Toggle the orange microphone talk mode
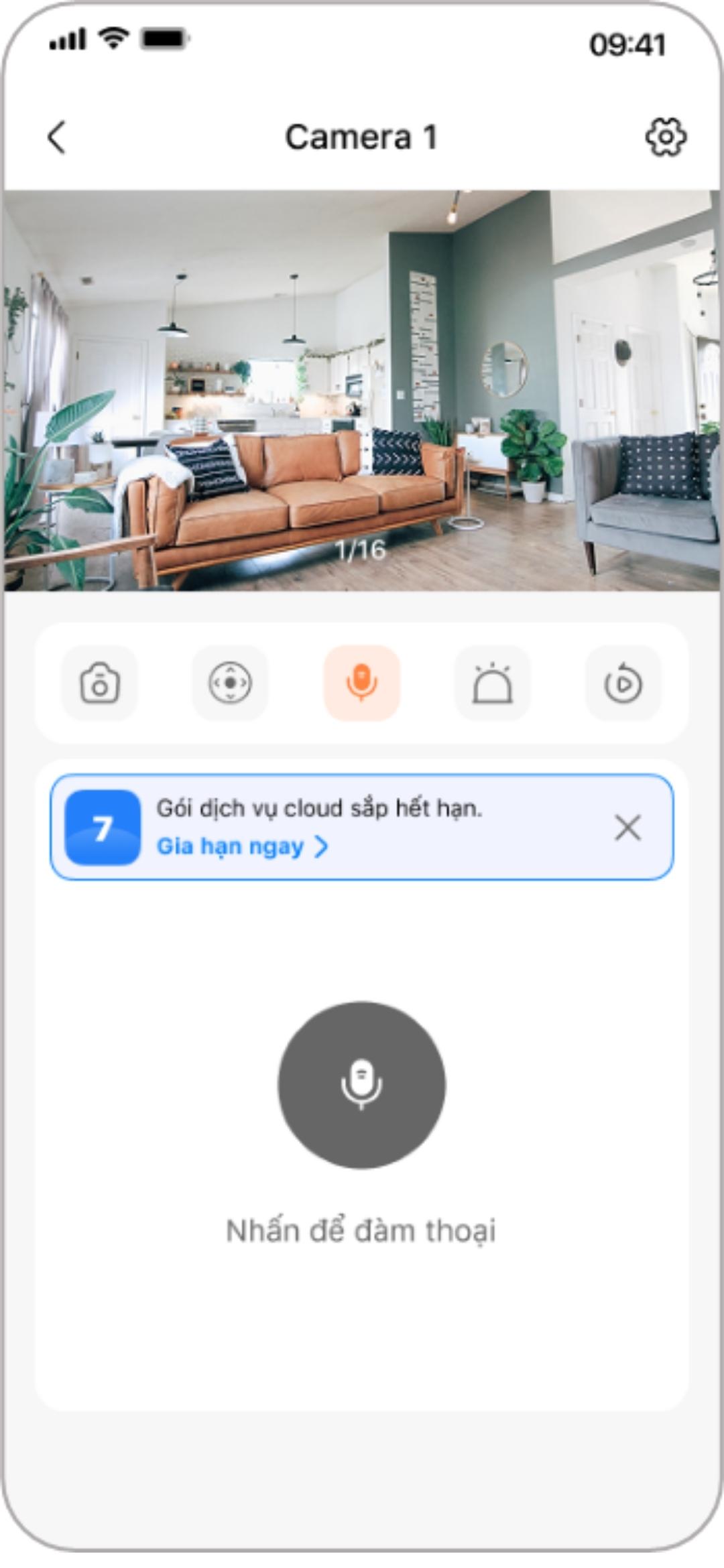Image resolution: width=724 pixels, height=1568 pixels. pyautogui.click(x=362, y=683)
